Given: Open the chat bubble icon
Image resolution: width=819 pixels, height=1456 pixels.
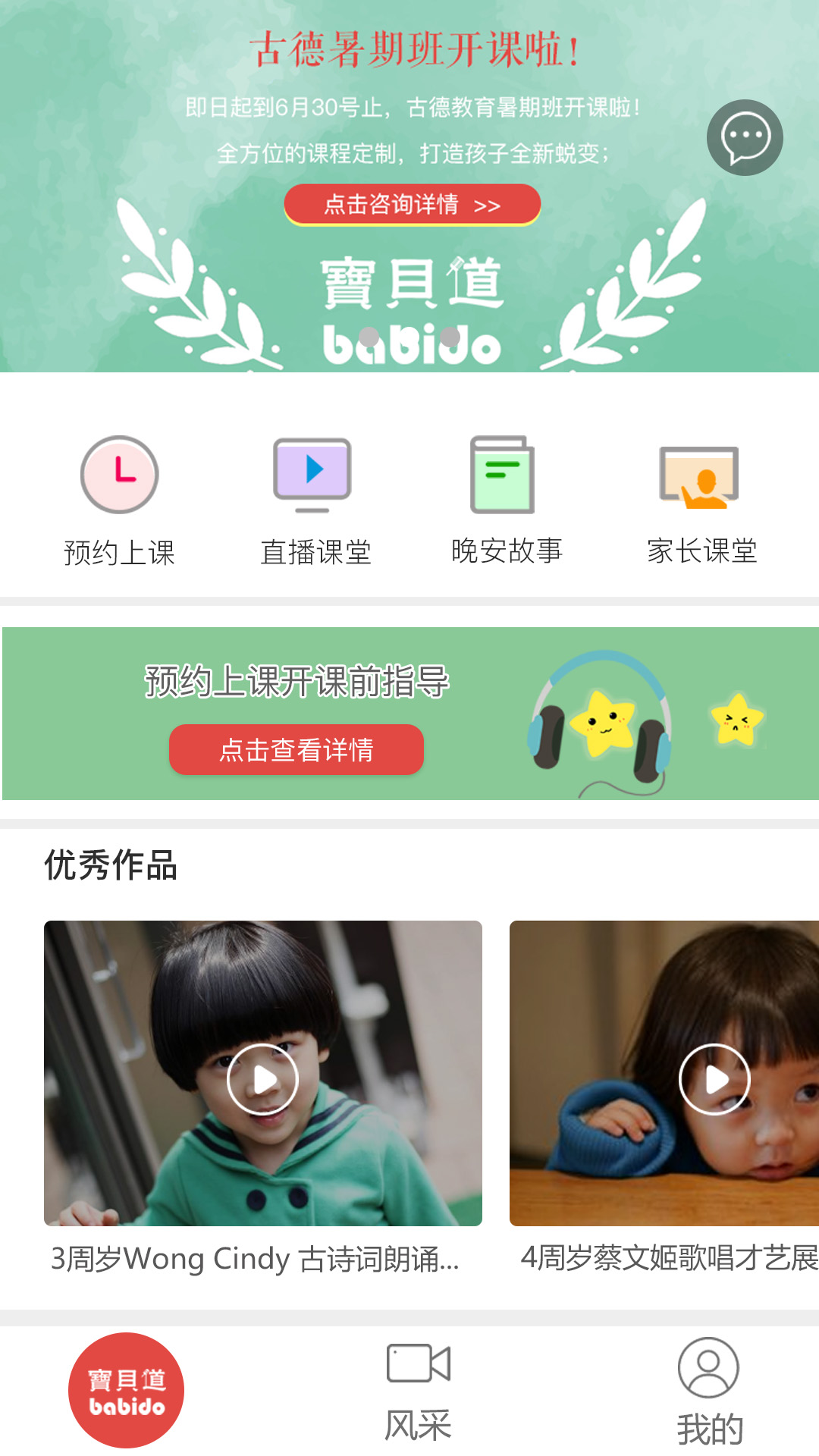Looking at the screenshot, I should (x=745, y=137).
